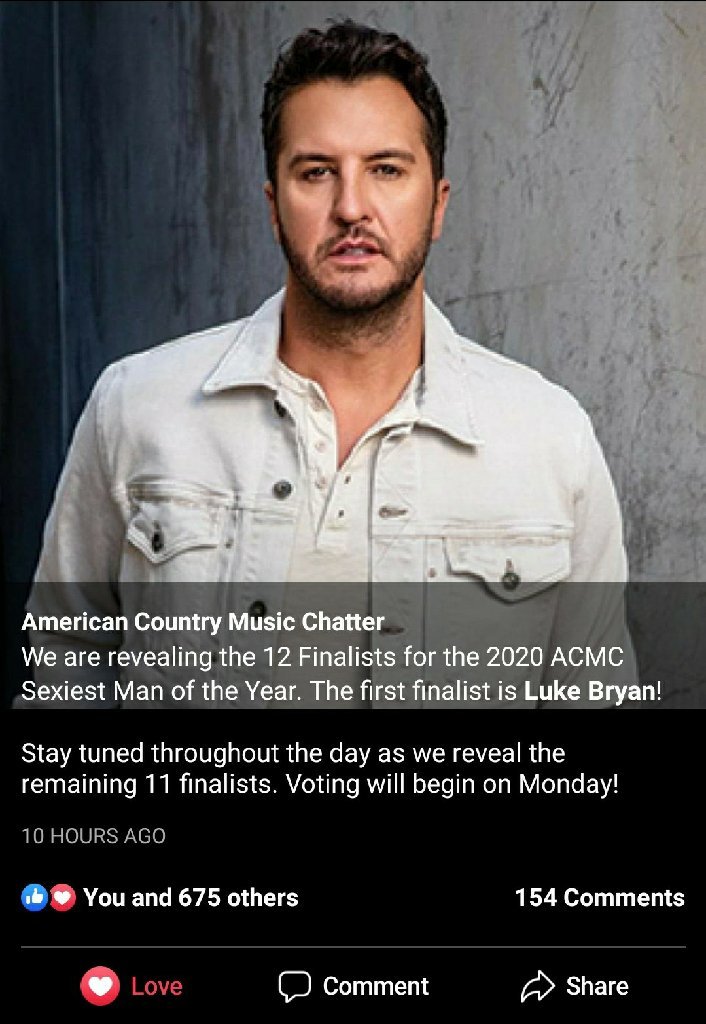Tap the Love reaction button
The height and width of the screenshot is (1024, 706).
click(x=132, y=986)
